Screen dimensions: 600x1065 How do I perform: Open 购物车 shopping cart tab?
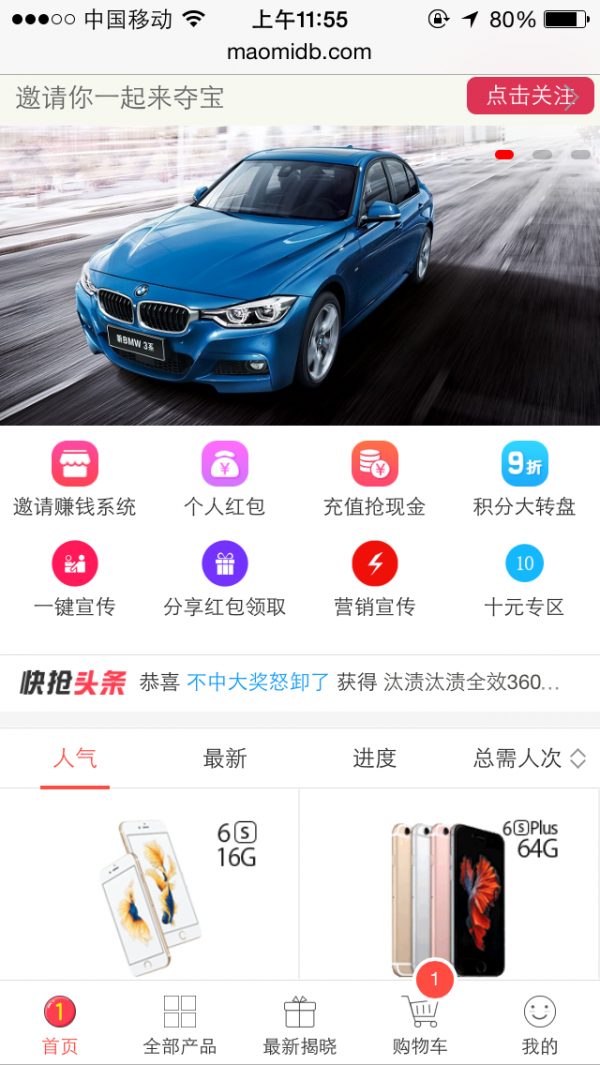[x=420, y=1025]
